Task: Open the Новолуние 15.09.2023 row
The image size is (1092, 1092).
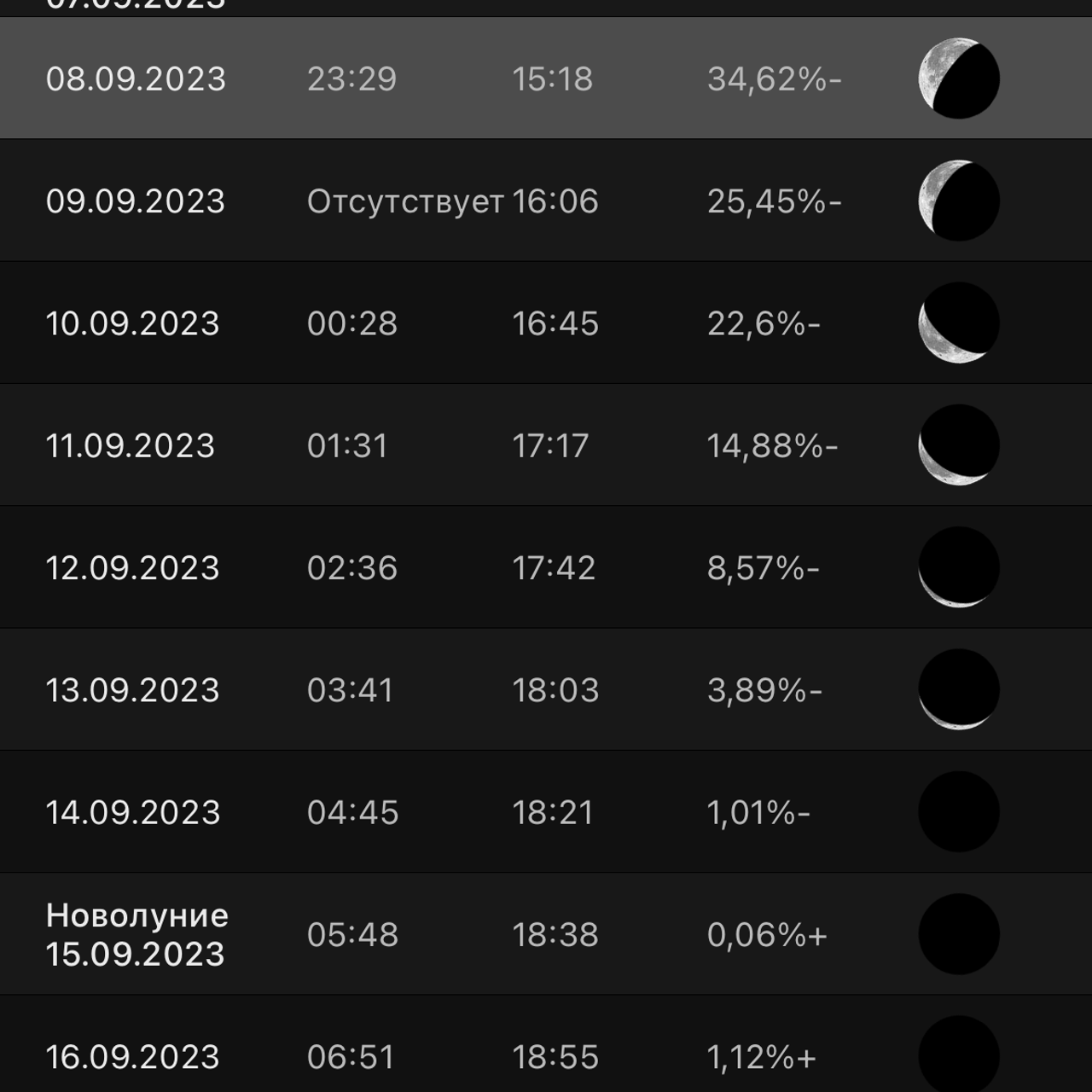Action: click(546, 934)
